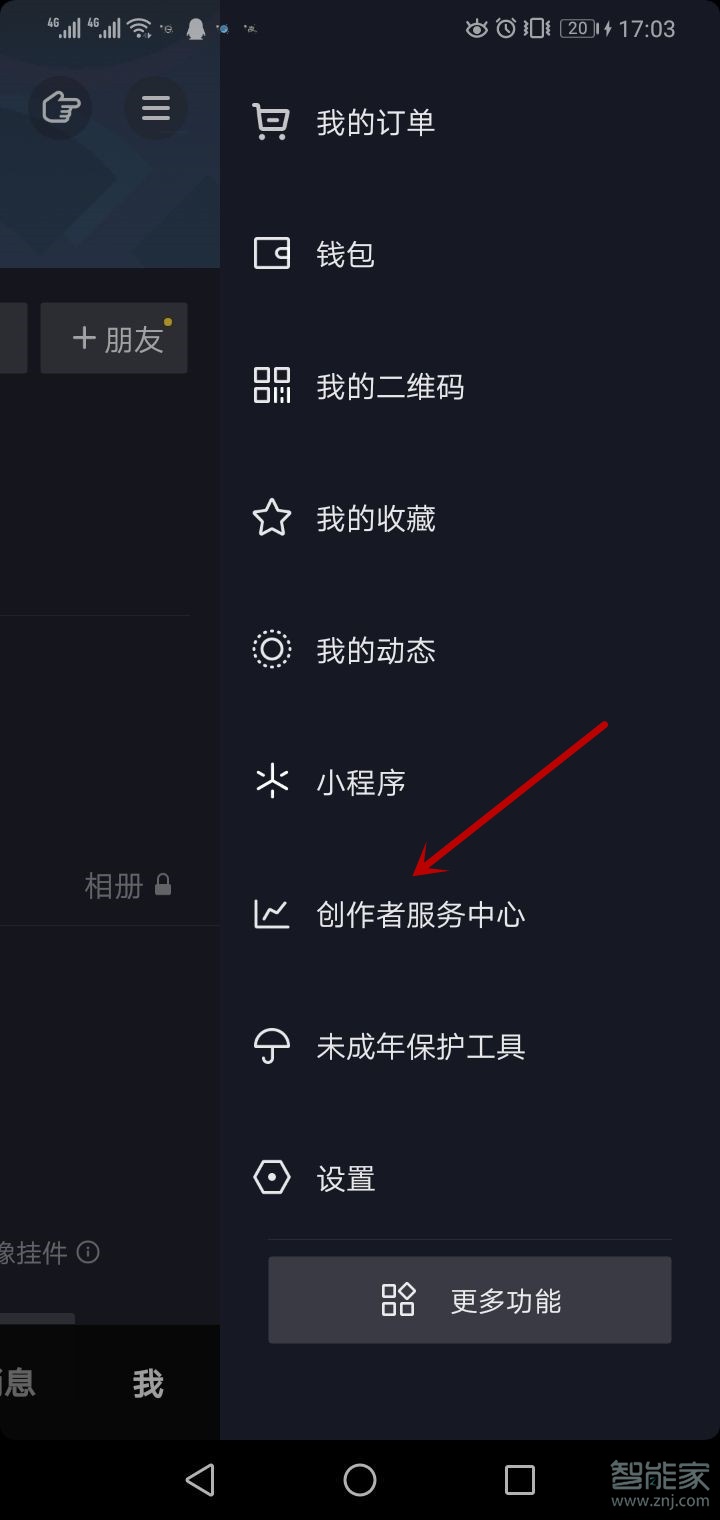Open 我的动态 dynamics icon
This screenshot has height=1520, width=720.
tap(271, 649)
